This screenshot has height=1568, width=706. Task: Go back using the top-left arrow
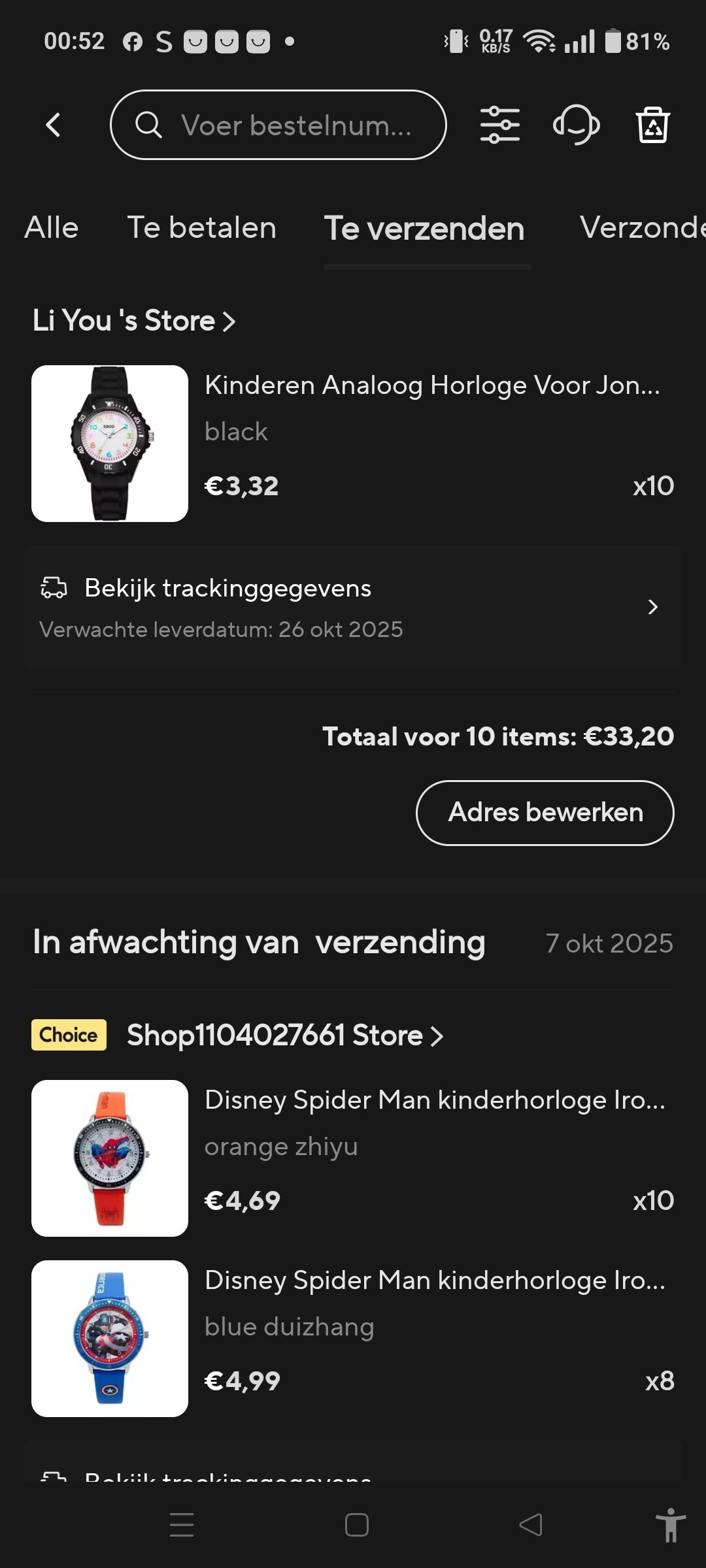tap(54, 125)
